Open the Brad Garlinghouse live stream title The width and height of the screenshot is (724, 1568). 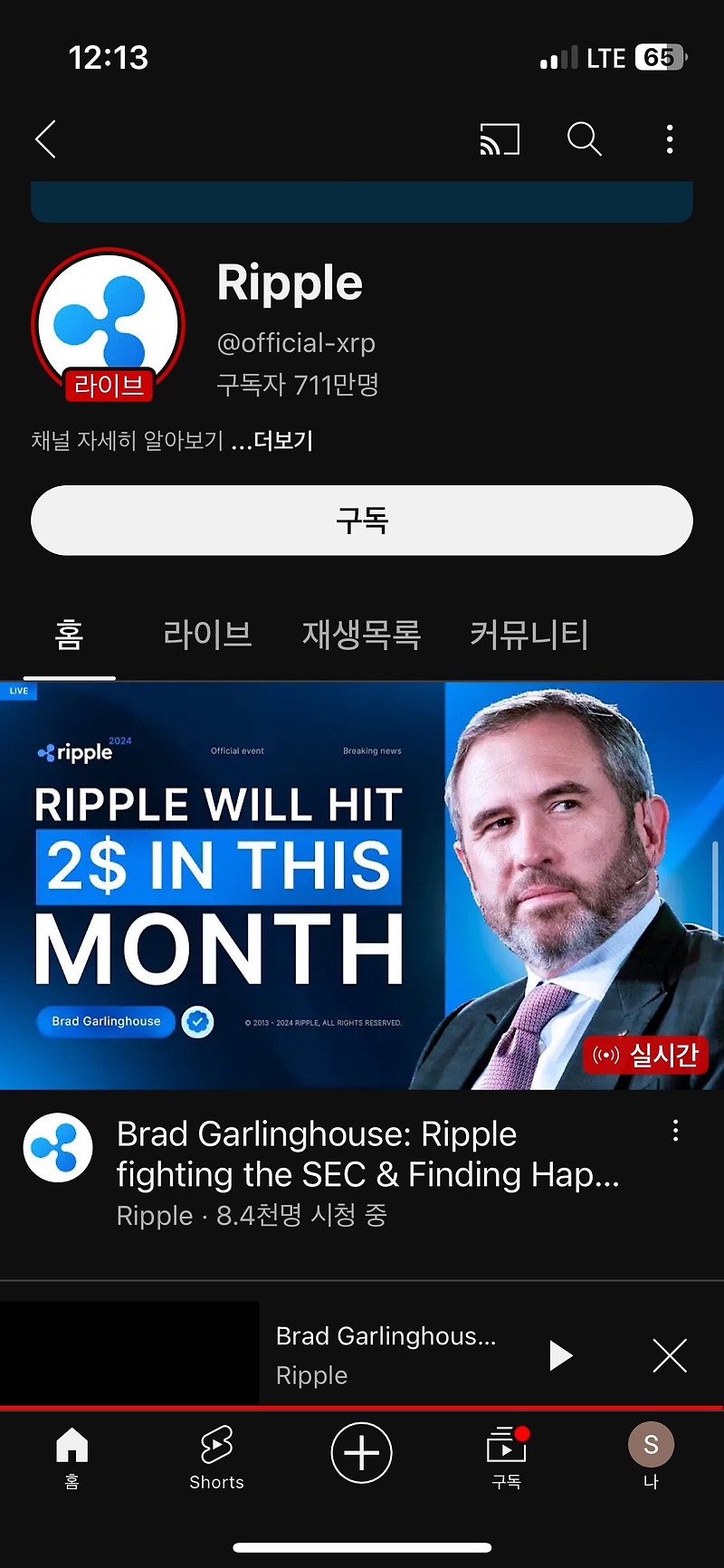(x=367, y=1152)
